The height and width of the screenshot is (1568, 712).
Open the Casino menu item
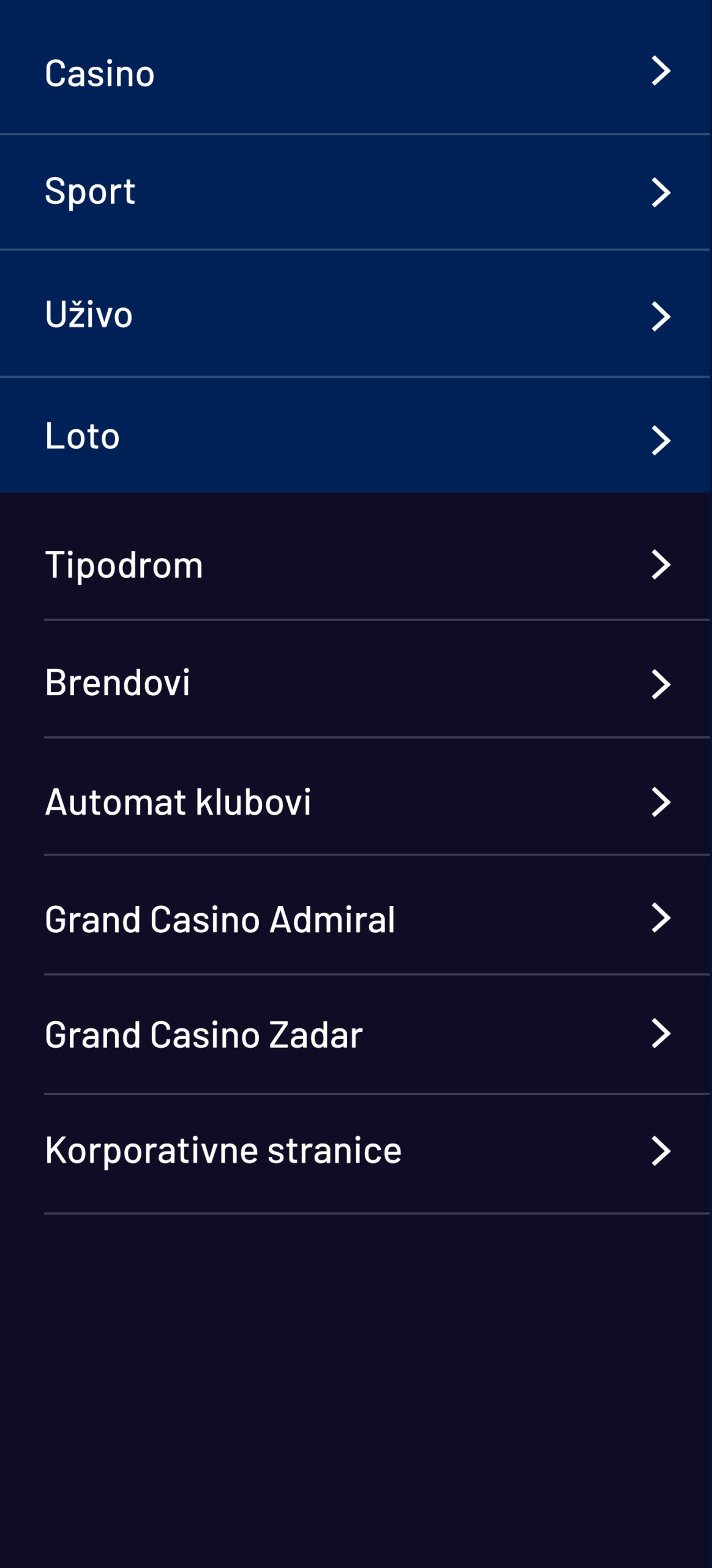pos(355,72)
